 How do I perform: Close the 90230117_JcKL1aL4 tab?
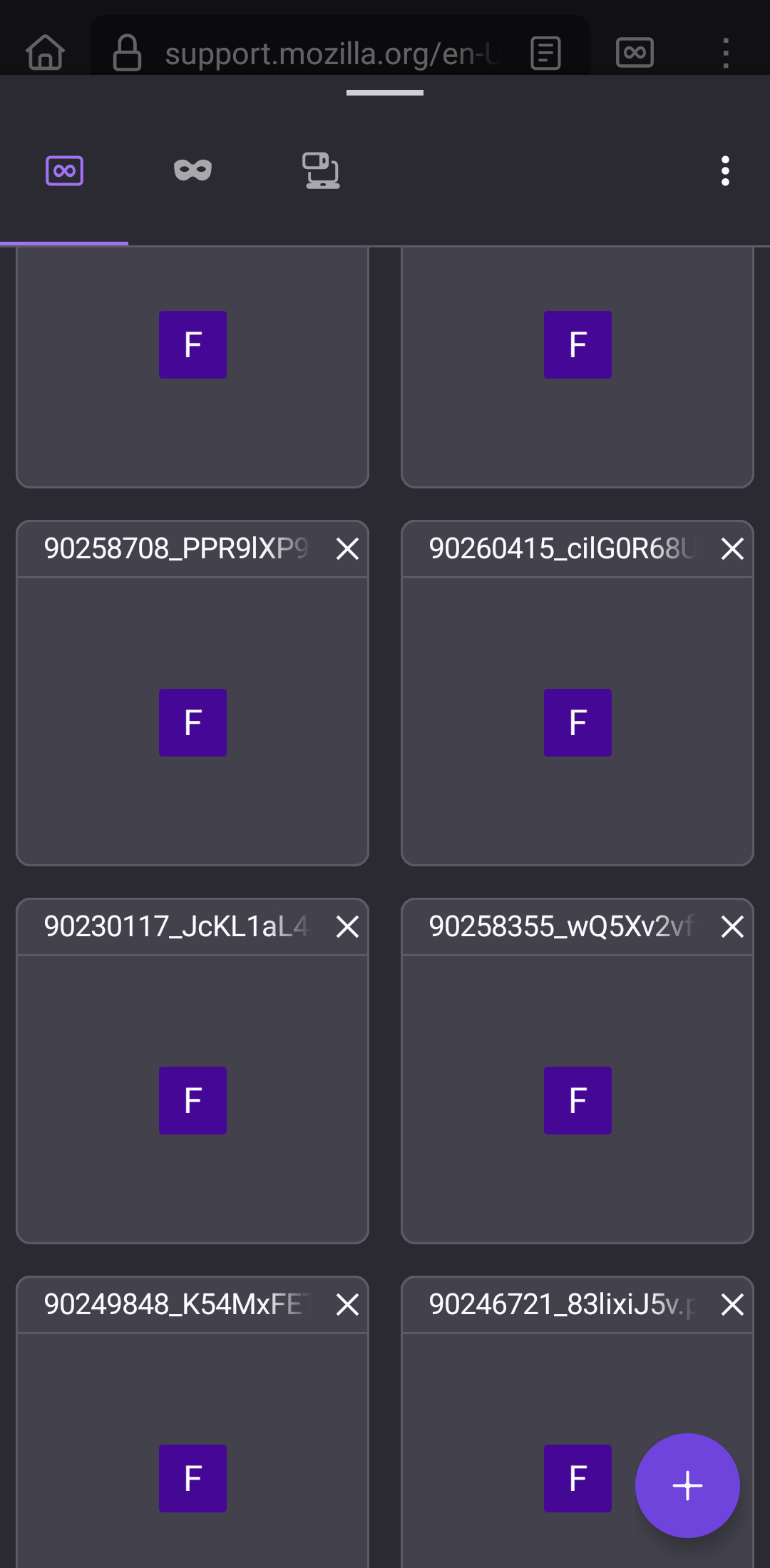[347, 927]
